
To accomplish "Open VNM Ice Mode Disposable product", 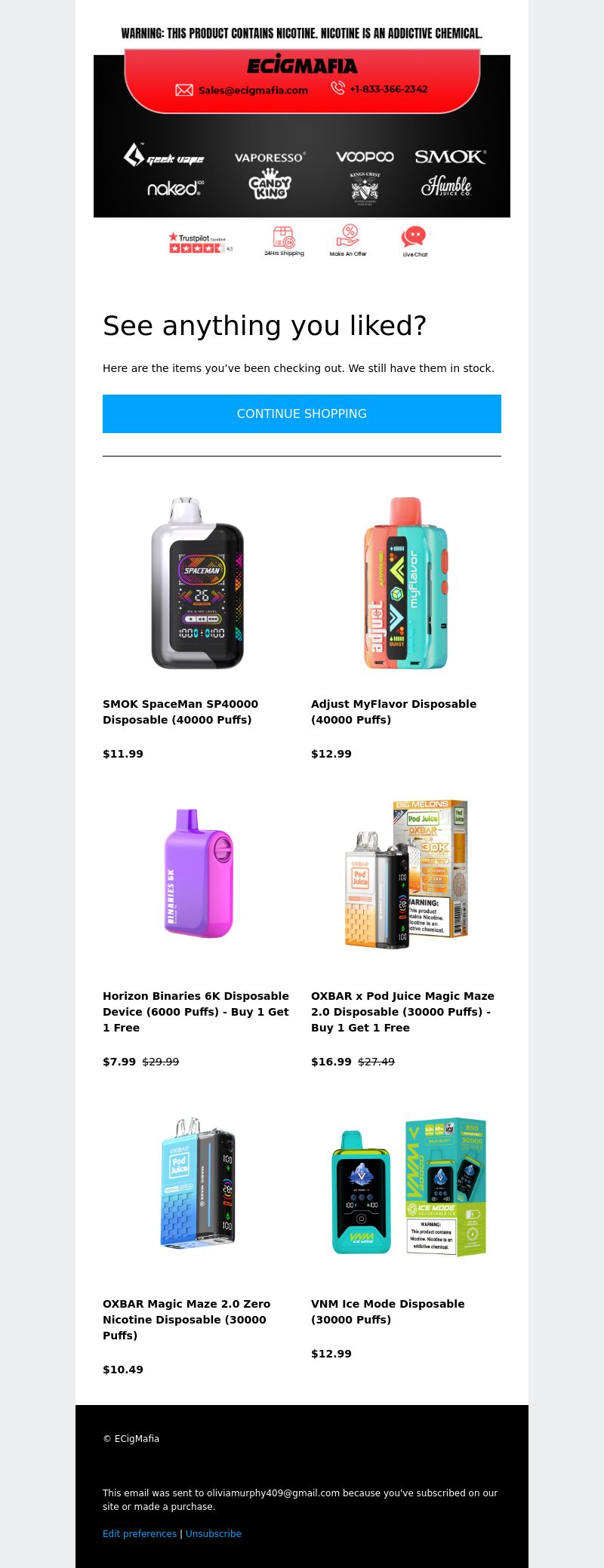I will pyautogui.click(x=387, y=1311).
